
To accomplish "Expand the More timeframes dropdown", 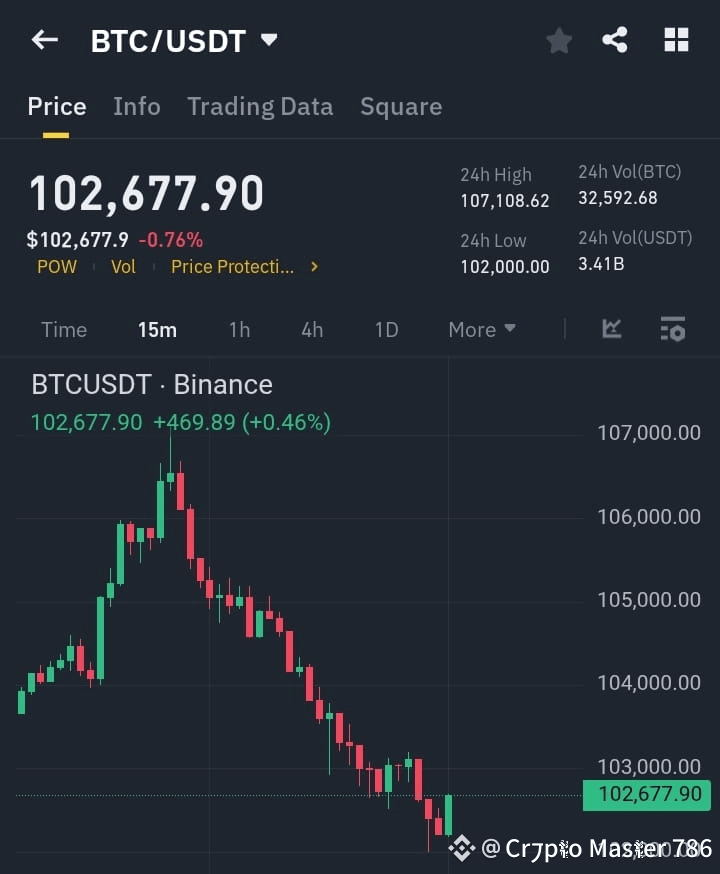I will [x=481, y=329].
